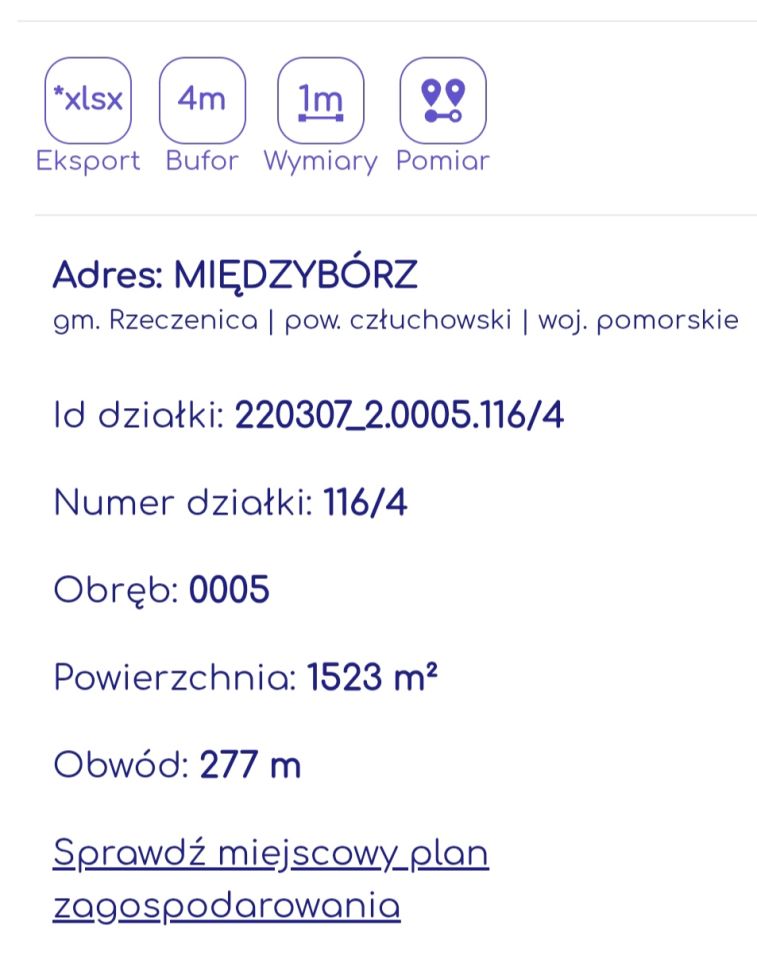
Task: Click the spreadsheet export icon
Action: pyautogui.click(x=88, y=99)
